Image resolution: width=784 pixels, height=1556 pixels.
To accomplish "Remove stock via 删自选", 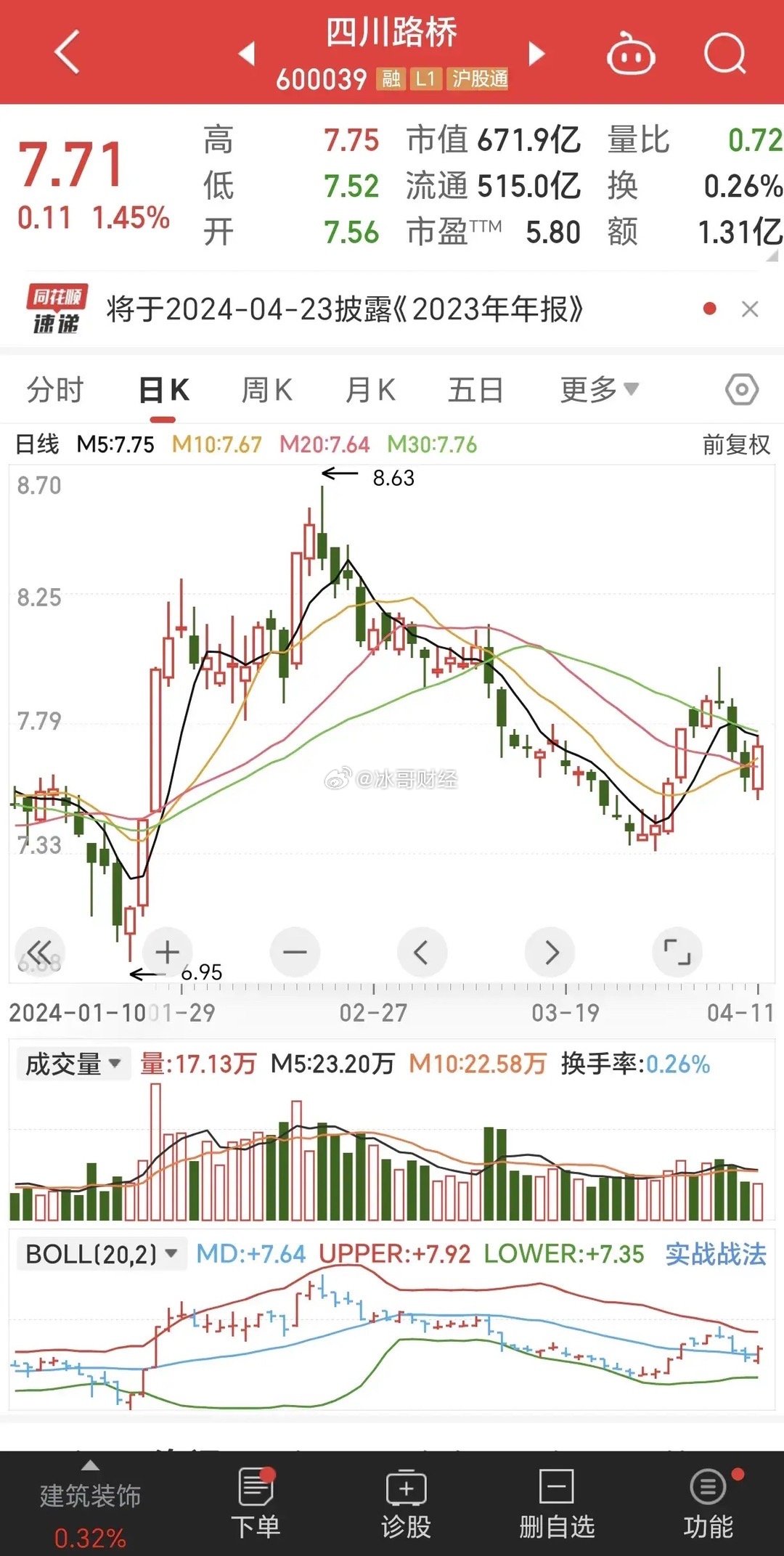I will point(557,1503).
